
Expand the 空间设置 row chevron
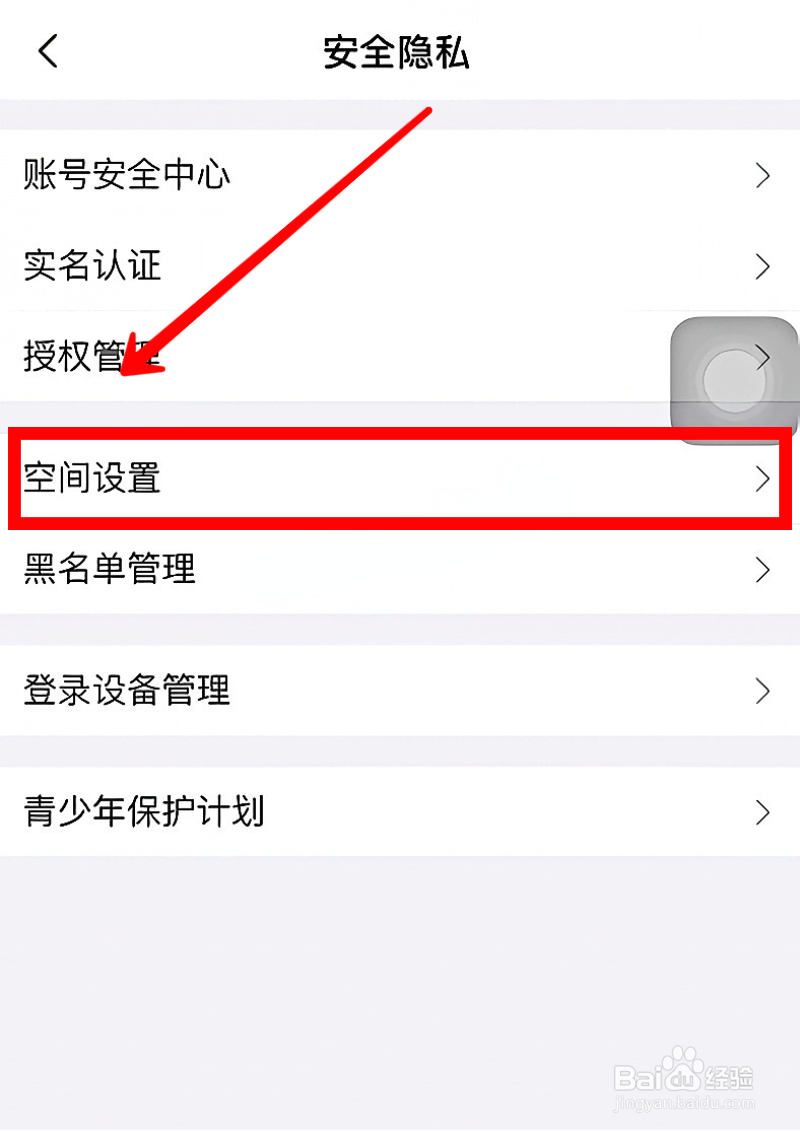[x=762, y=479]
